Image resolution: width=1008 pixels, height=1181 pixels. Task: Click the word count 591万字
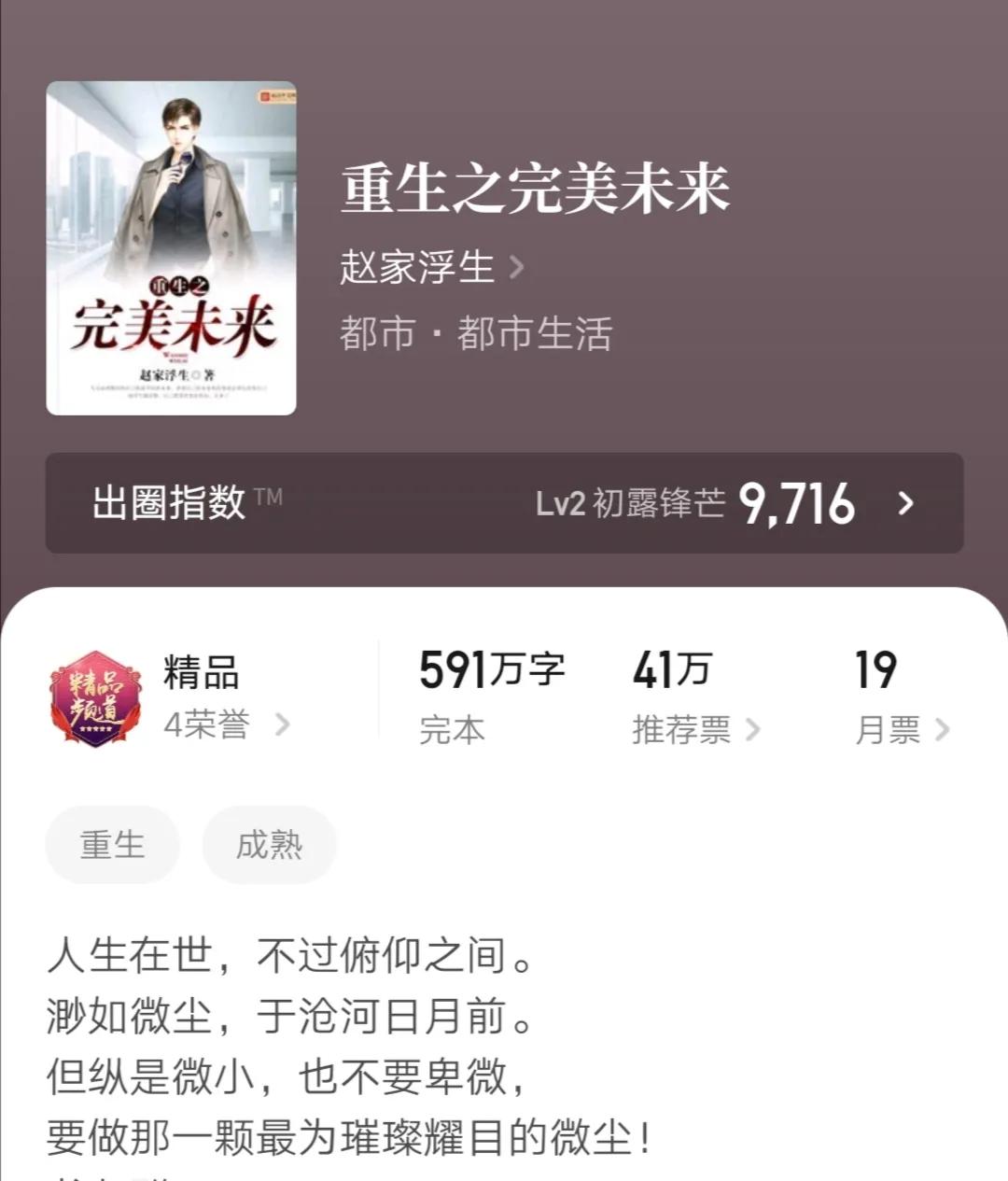490,668
